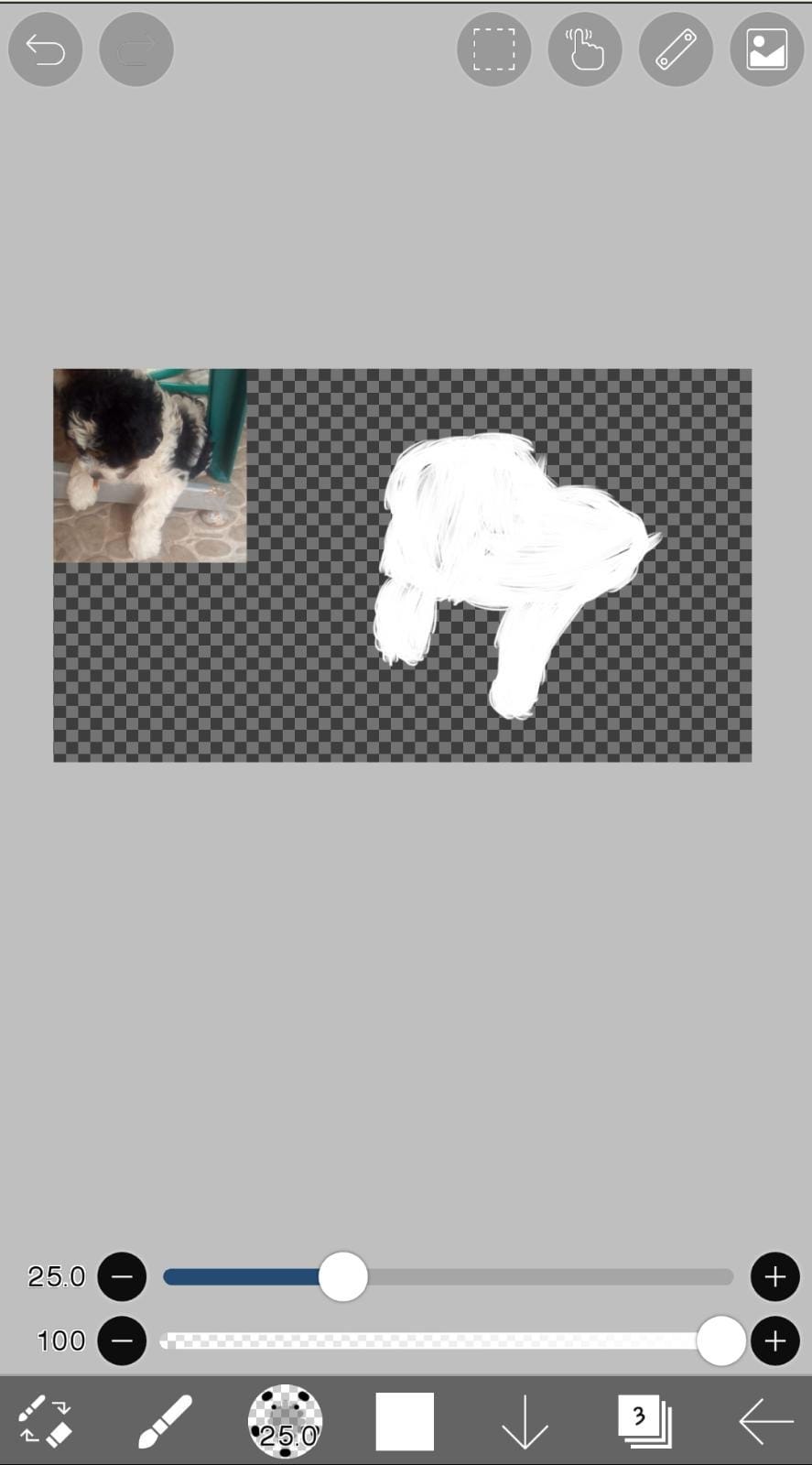The width and height of the screenshot is (812, 1465).
Task: Open the layers panel showing 3
Action: (644, 1421)
